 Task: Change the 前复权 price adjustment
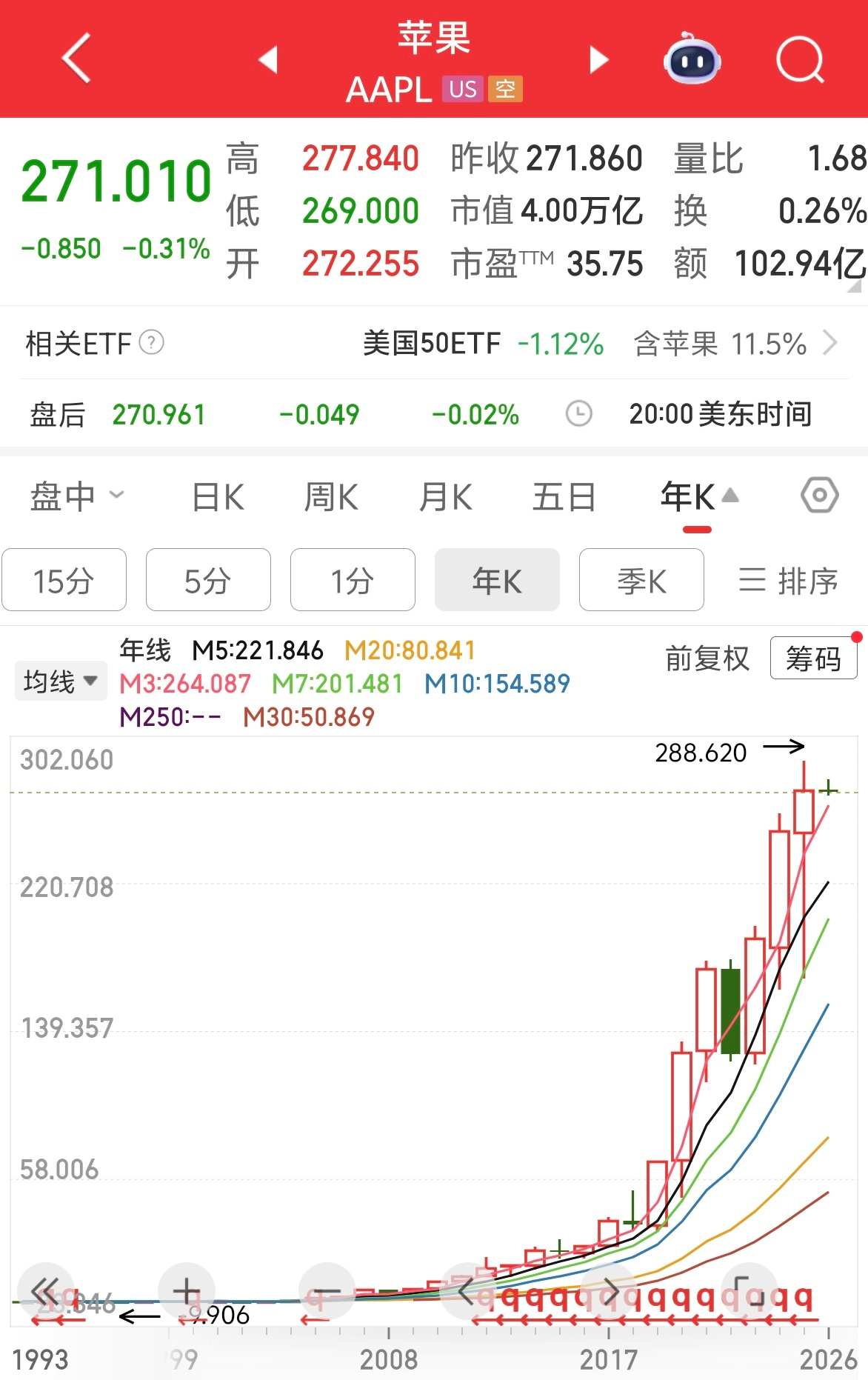[707, 658]
